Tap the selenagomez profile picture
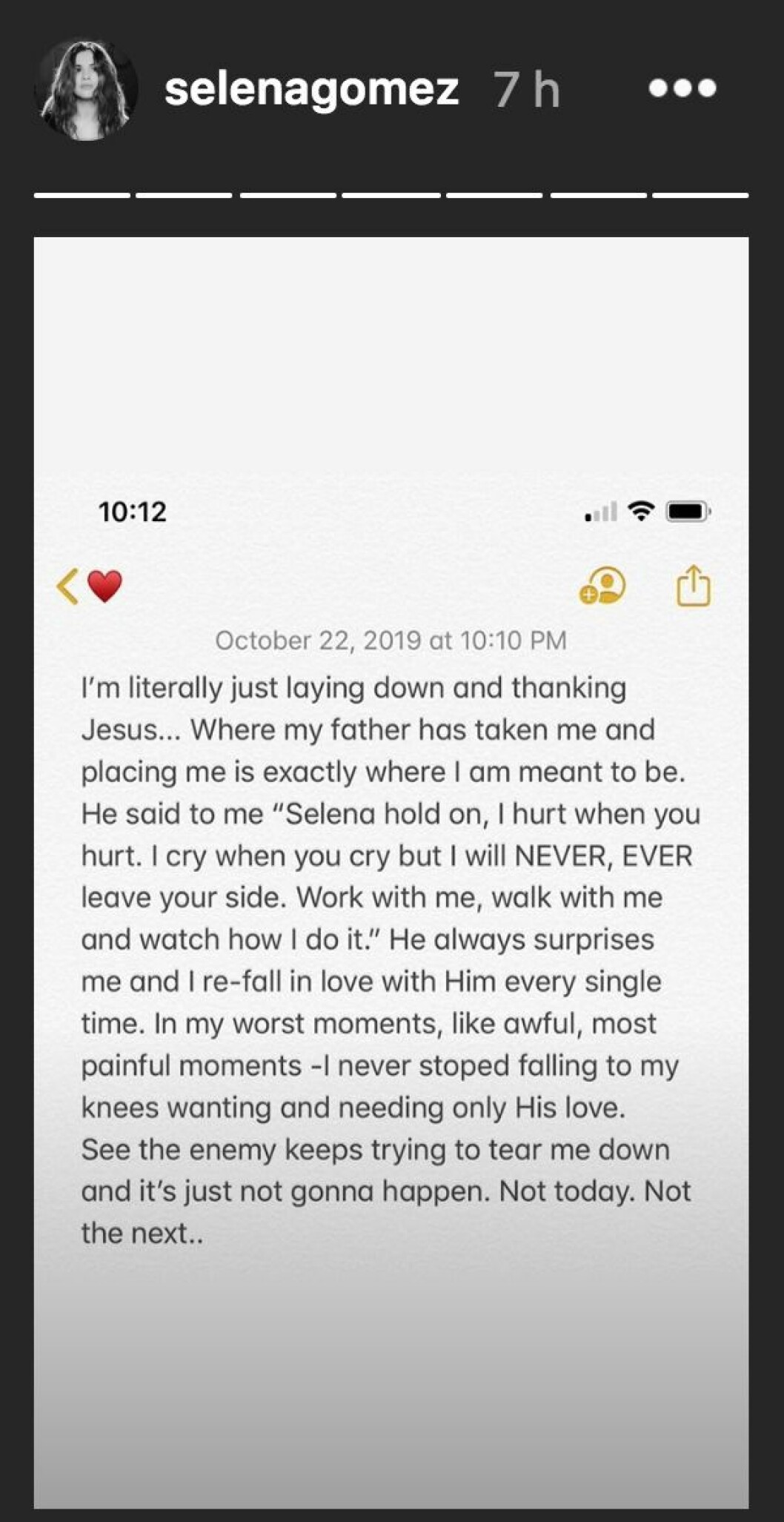Image resolution: width=784 pixels, height=1522 pixels. click(86, 89)
